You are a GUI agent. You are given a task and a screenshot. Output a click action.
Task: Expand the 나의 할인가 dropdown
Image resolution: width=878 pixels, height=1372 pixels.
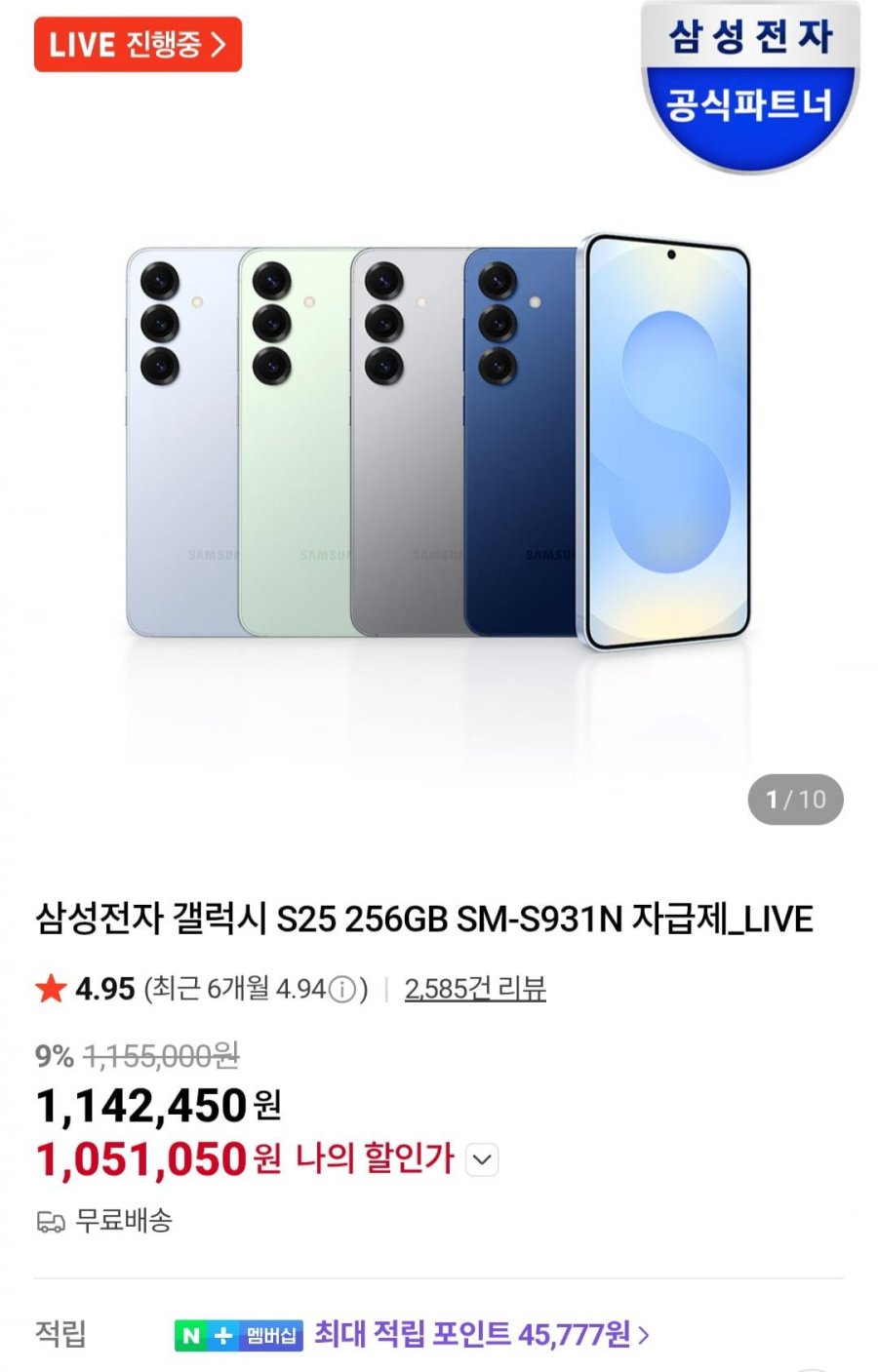click(x=483, y=1160)
